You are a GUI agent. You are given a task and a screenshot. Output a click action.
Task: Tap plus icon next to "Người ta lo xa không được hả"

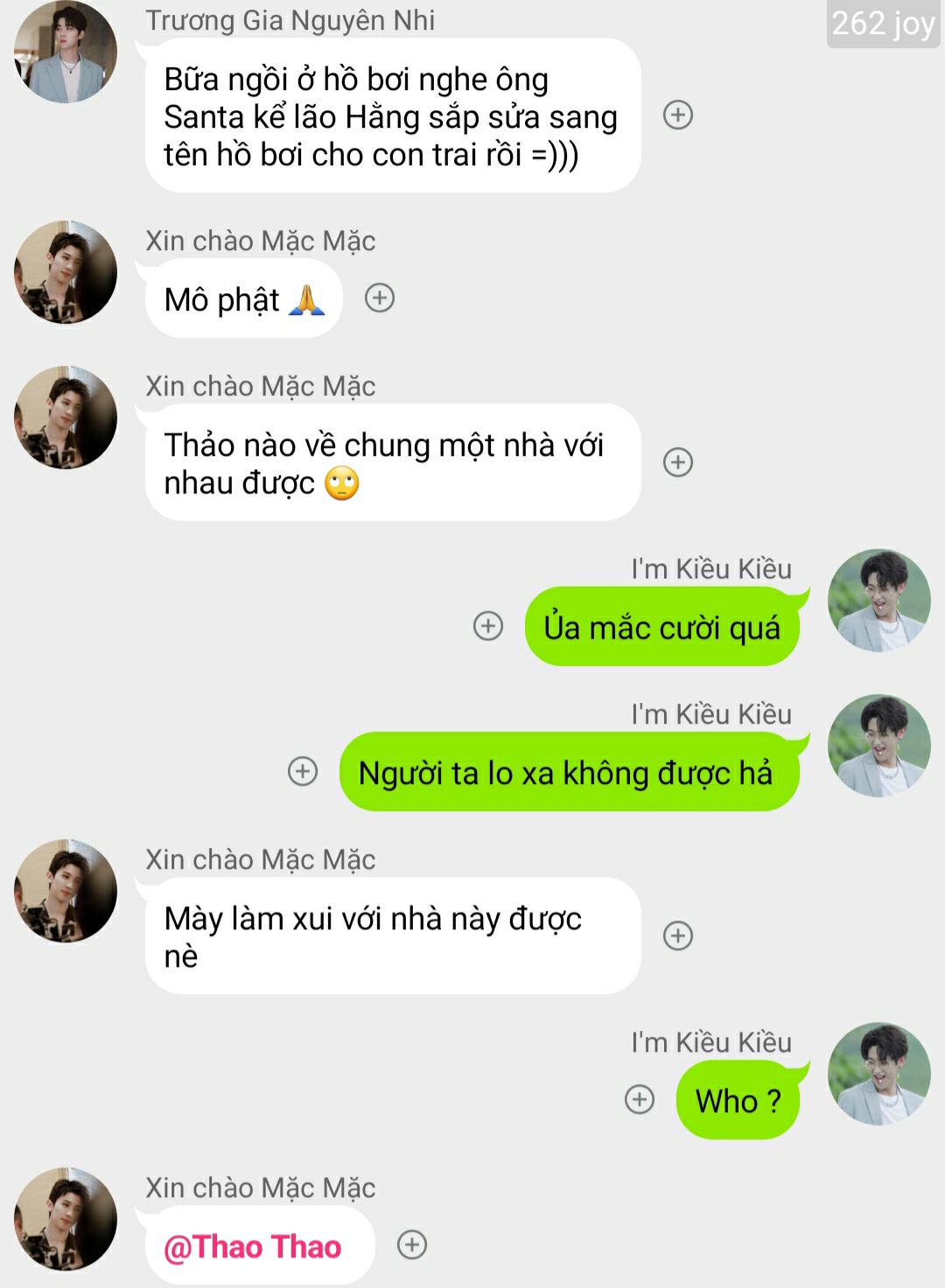[303, 771]
